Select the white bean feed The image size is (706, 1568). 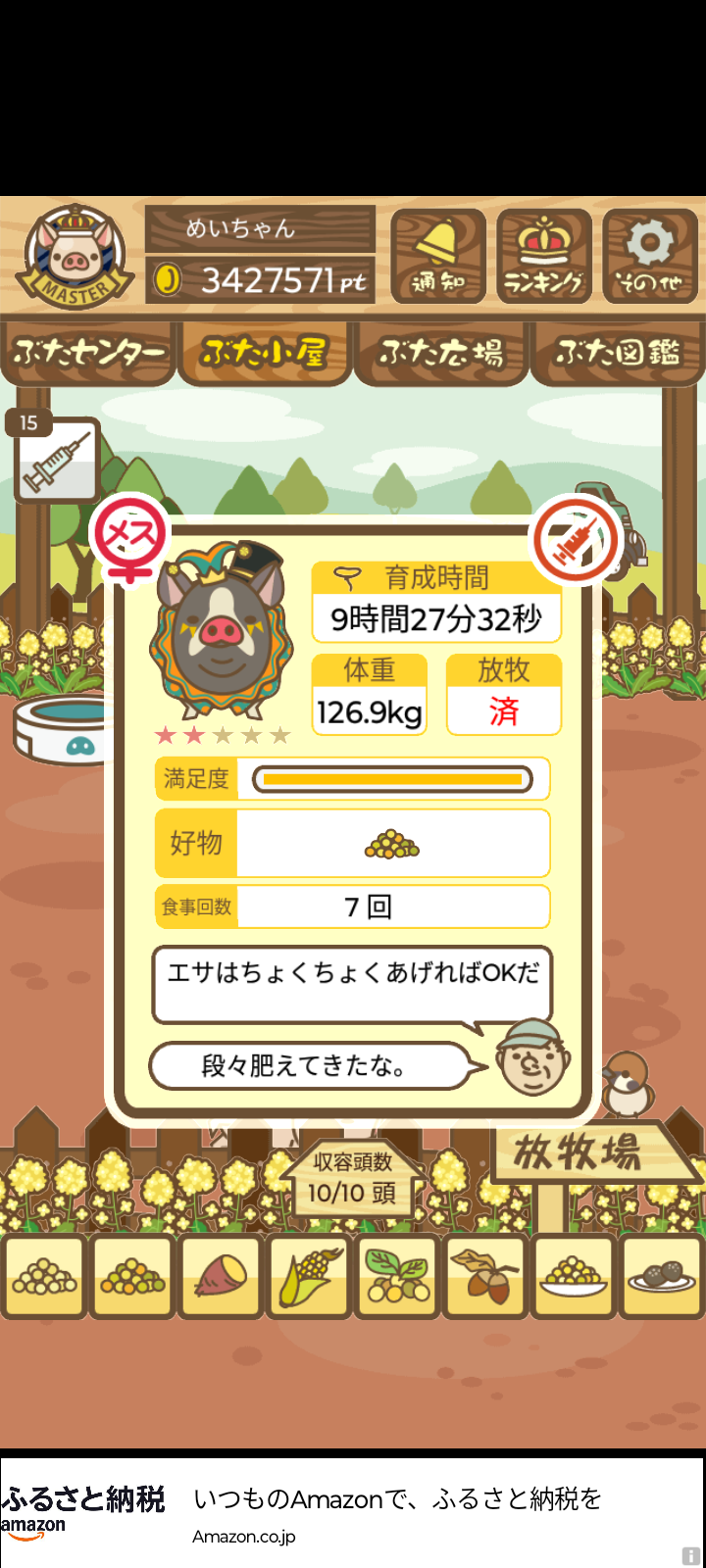(44, 1276)
